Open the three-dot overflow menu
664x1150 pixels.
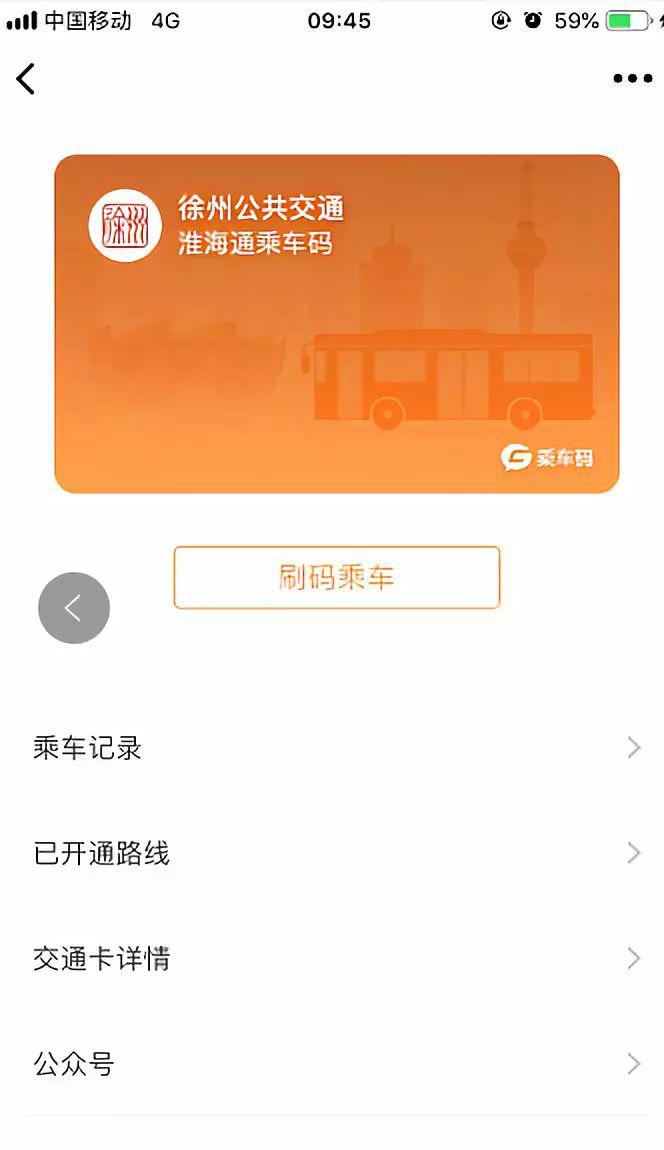[x=632, y=78]
